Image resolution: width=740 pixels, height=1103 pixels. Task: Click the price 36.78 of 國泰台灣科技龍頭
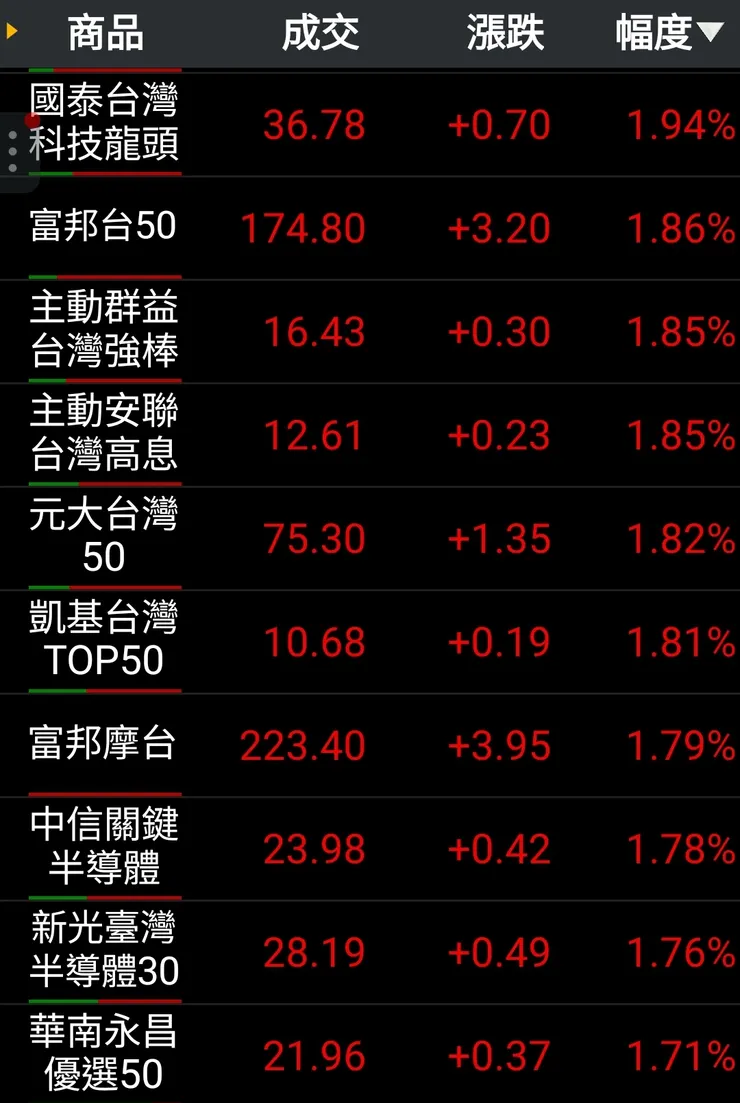click(313, 124)
